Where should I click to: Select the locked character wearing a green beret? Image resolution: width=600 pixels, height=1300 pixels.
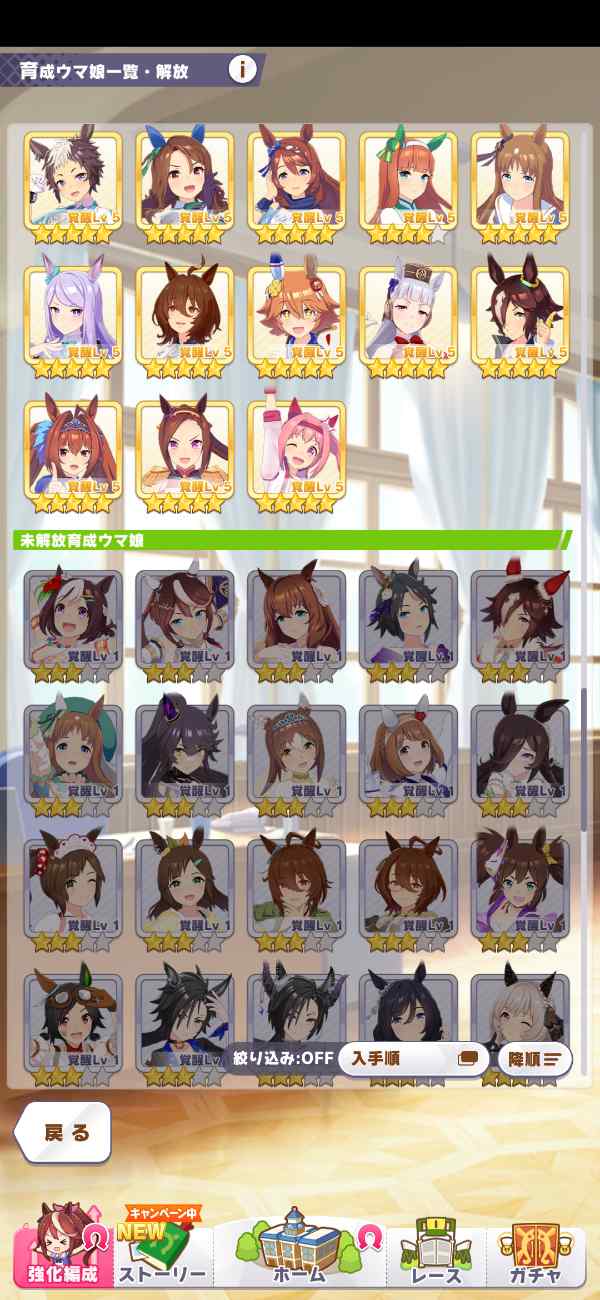(72, 752)
